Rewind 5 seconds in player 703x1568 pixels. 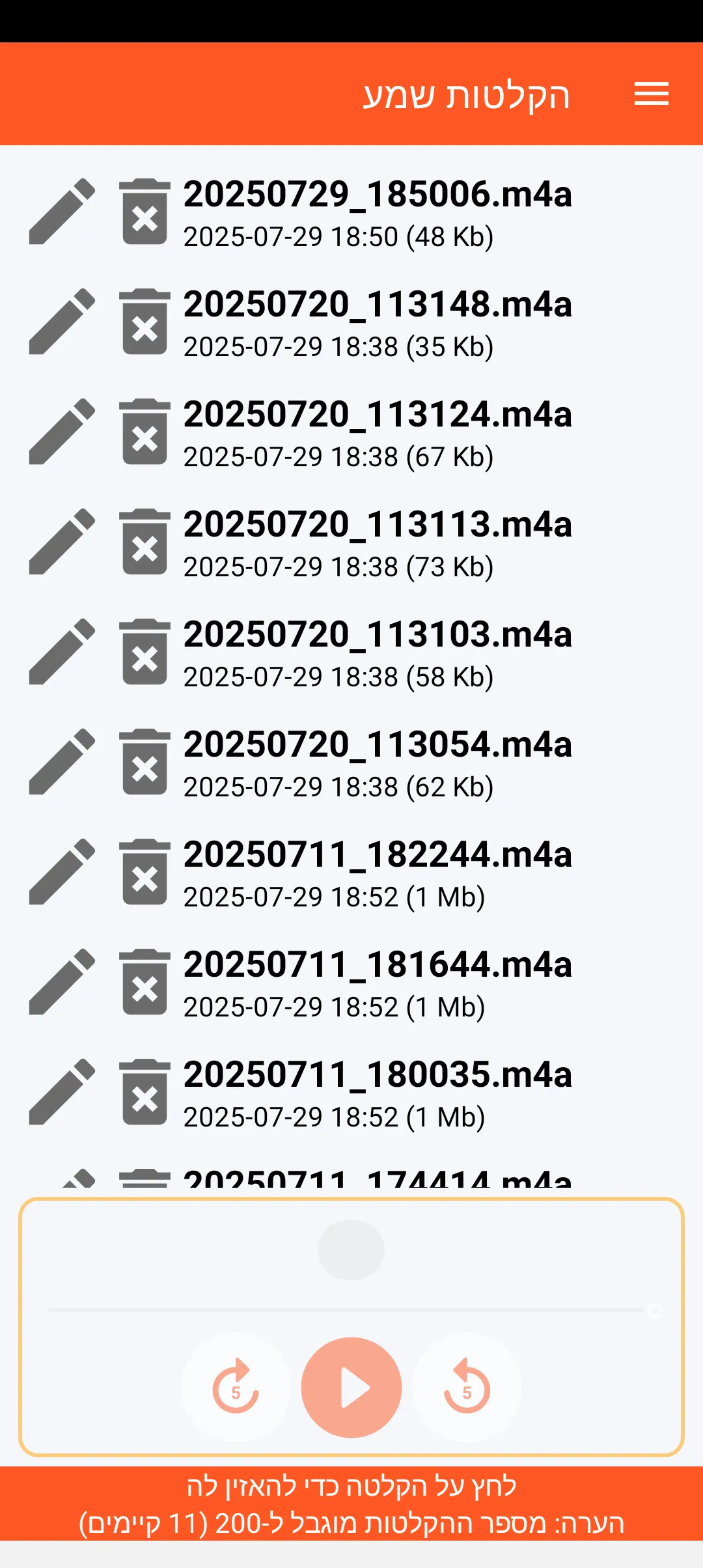click(x=467, y=1387)
